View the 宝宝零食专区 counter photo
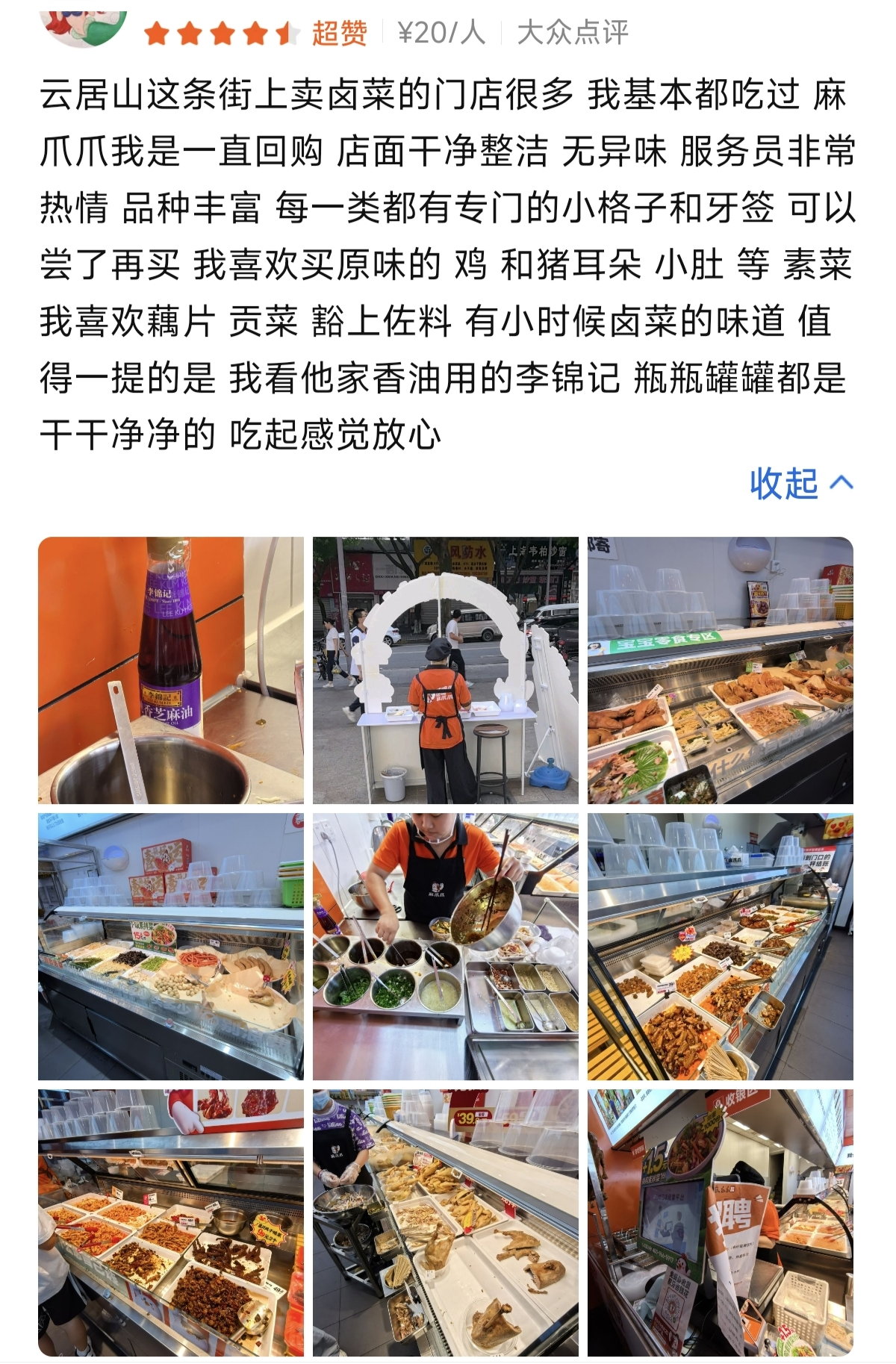896x1364 pixels. point(720,670)
